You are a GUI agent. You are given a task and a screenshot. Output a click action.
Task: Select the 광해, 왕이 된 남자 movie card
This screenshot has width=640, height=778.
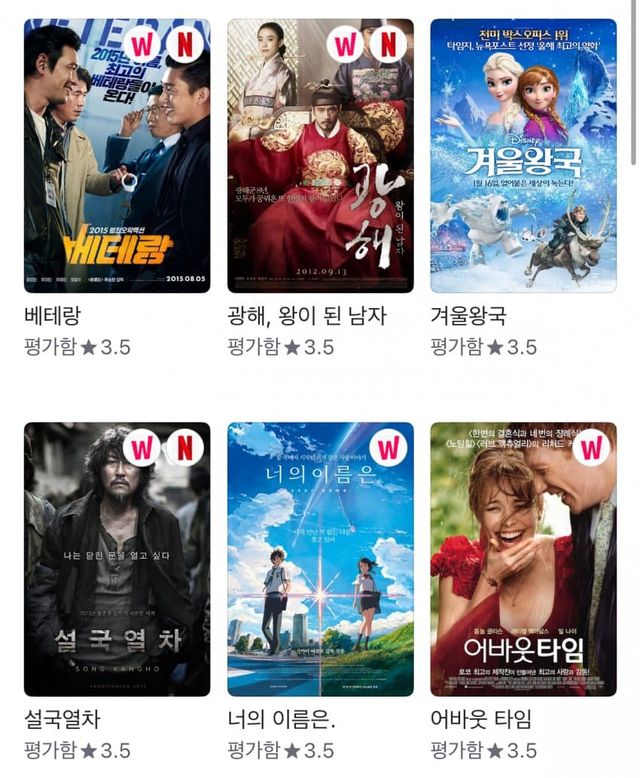(x=320, y=156)
